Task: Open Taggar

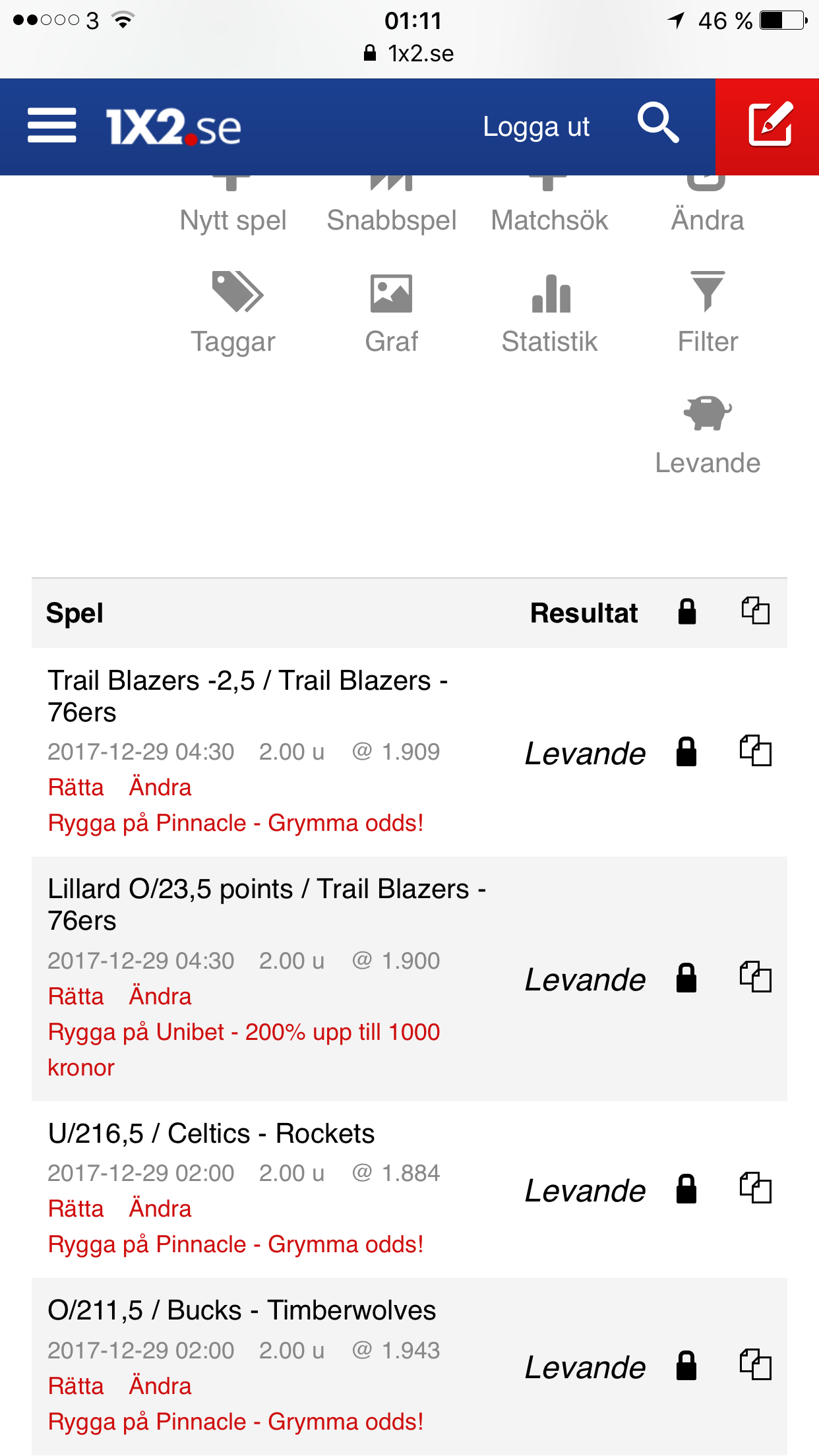Action: click(233, 313)
